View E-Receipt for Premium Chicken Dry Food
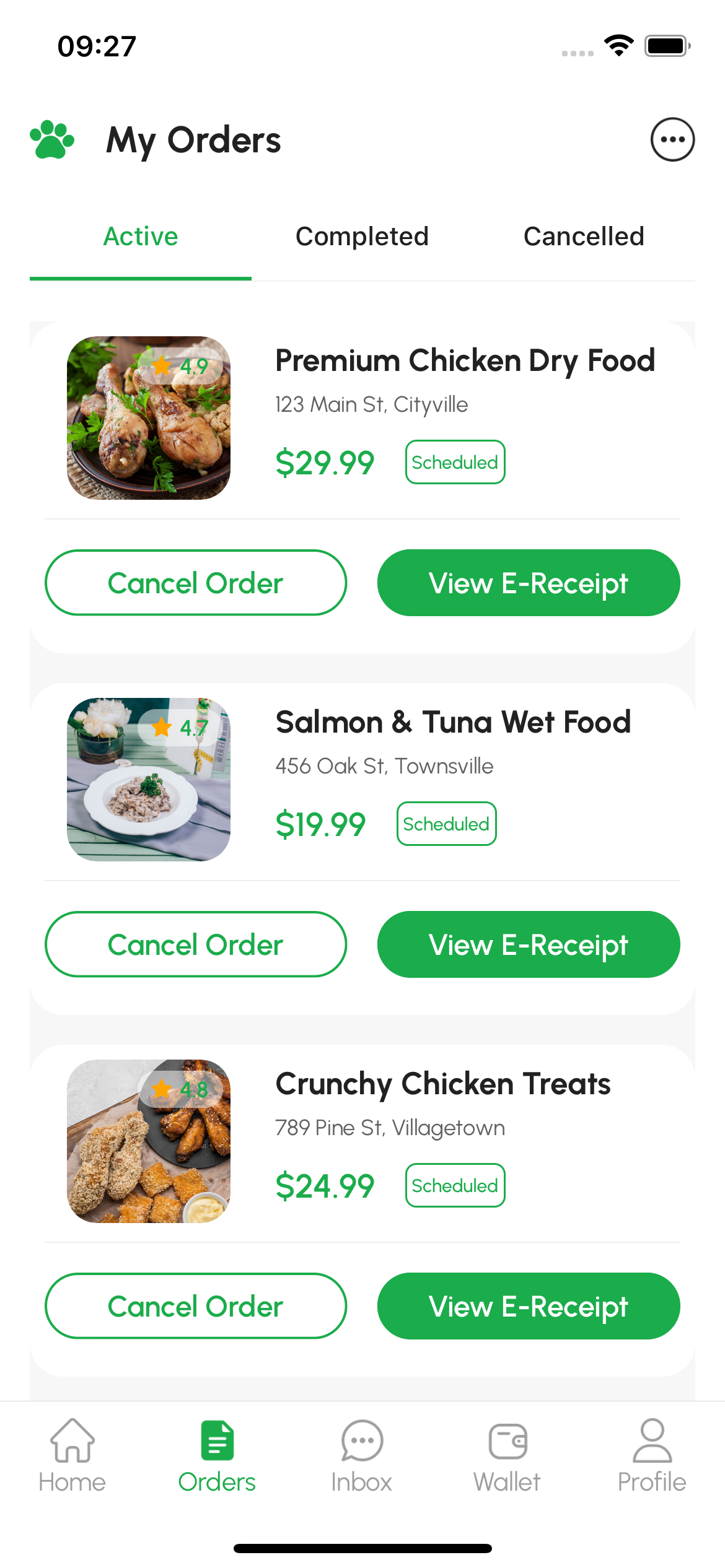Screen dimensions: 725x1568 click(529, 582)
